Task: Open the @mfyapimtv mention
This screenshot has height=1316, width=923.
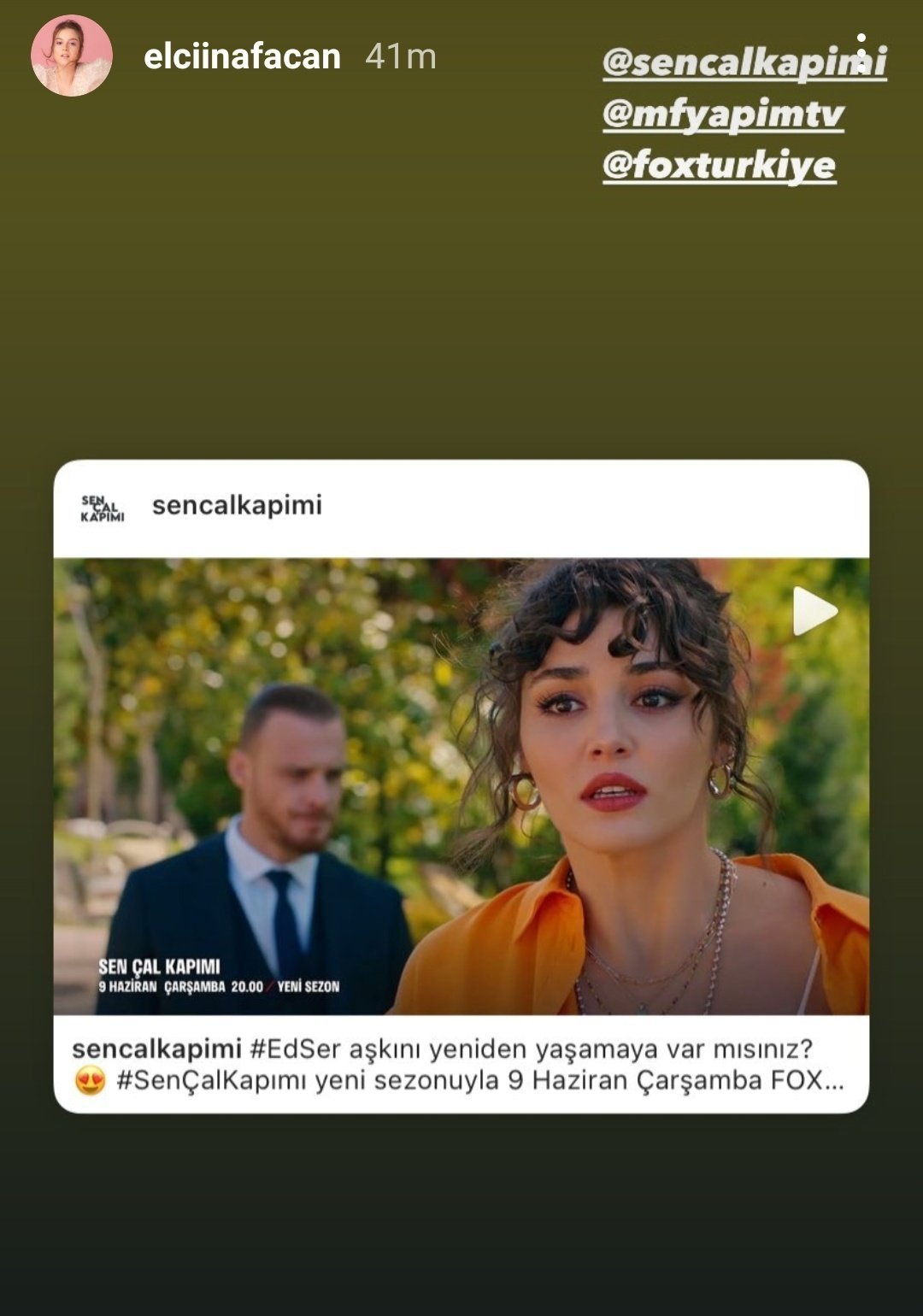Action: (x=723, y=115)
